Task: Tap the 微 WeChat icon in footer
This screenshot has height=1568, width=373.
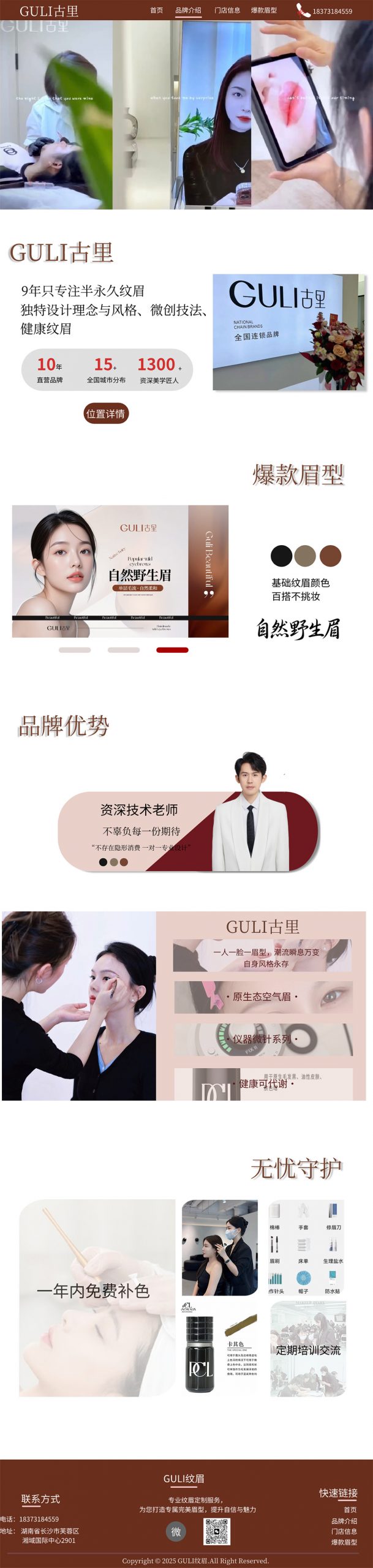Action: (176, 1531)
